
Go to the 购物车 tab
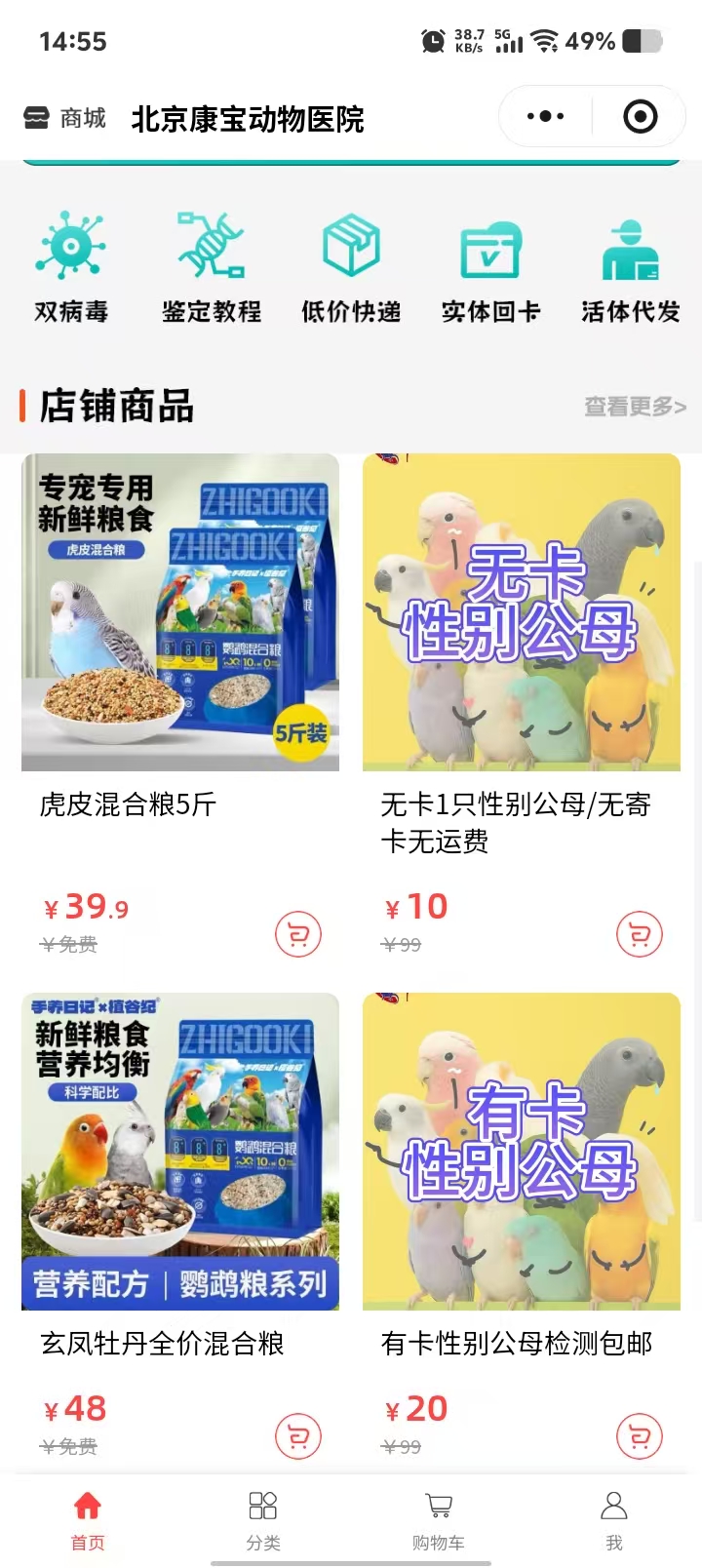pos(439,1519)
